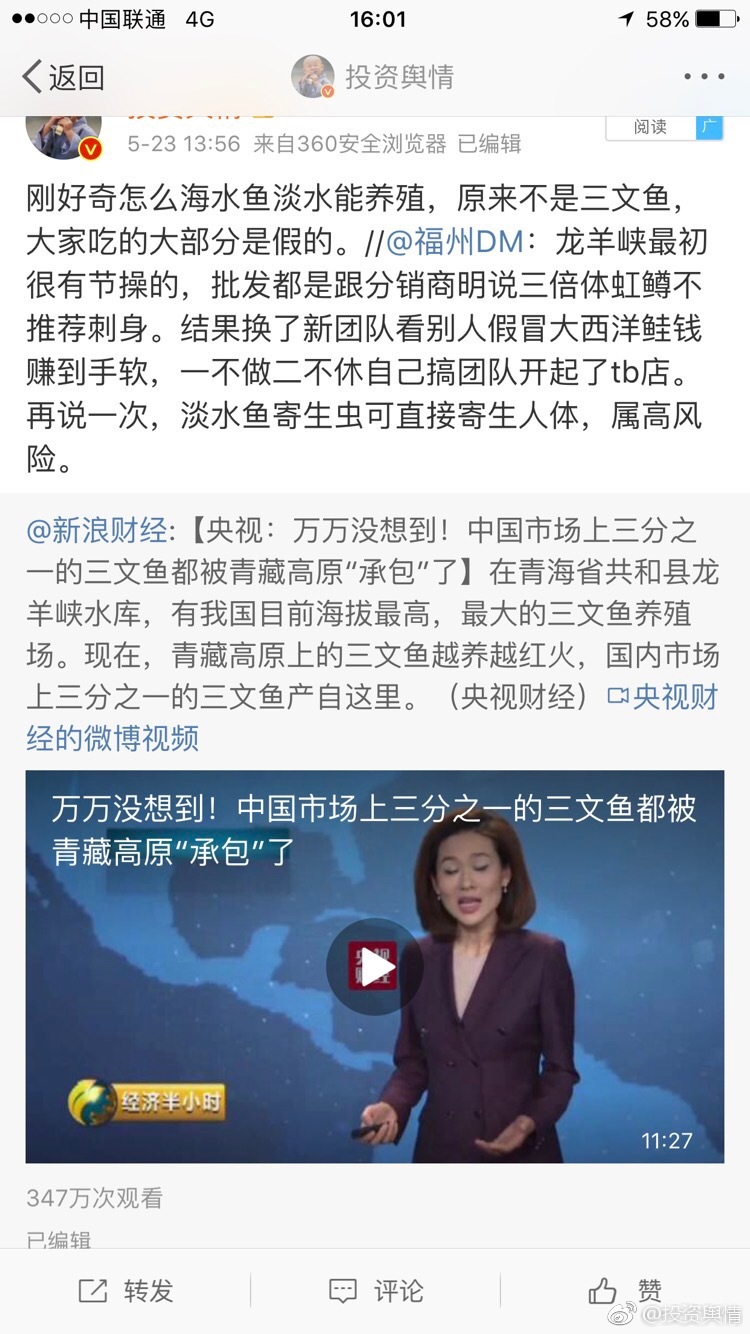Open 投资舆情 profile from the title bar
The height and width of the screenshot is (1334, 750).
[374, 76]
